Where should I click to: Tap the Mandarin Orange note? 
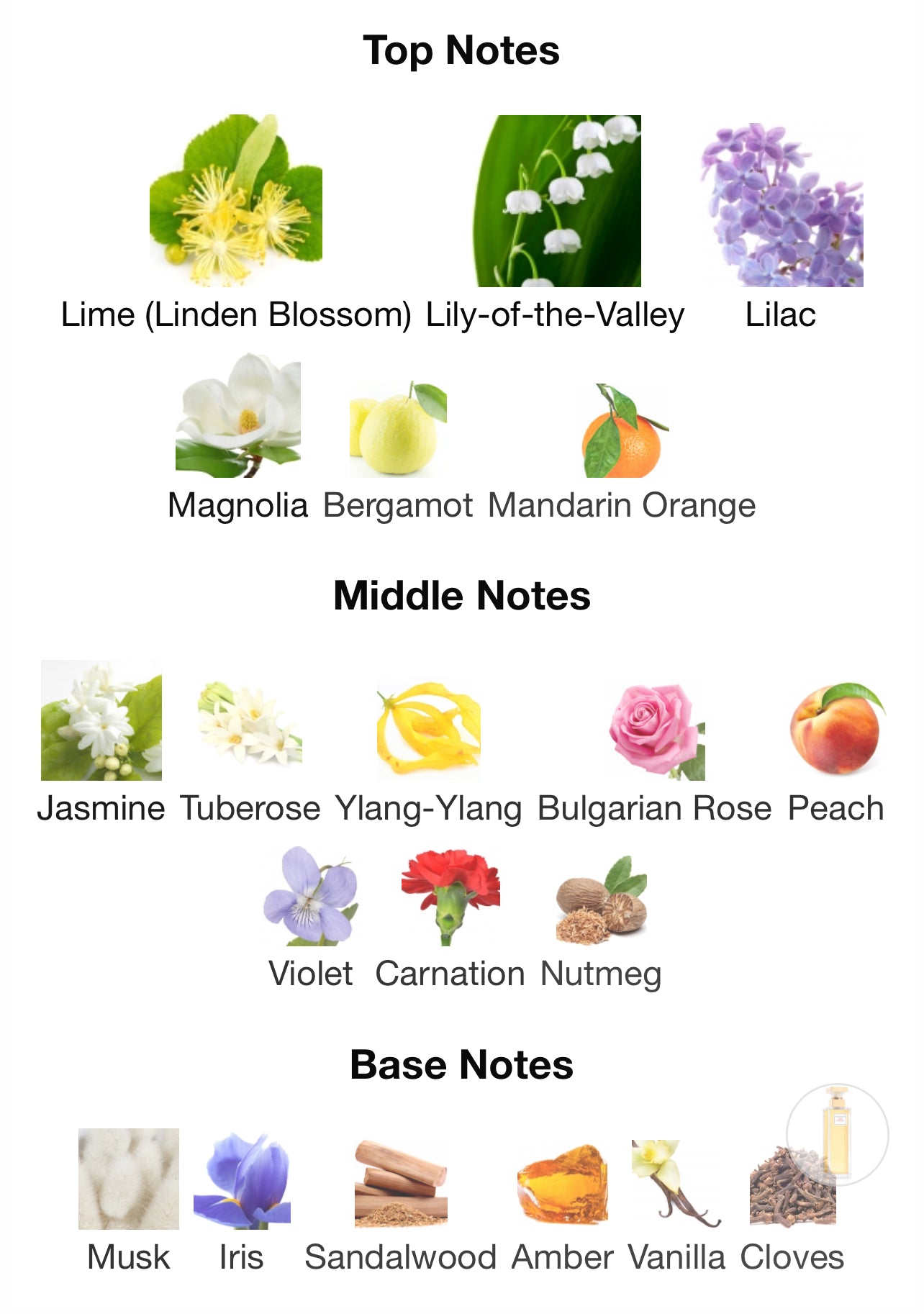(x=622, y=432)
